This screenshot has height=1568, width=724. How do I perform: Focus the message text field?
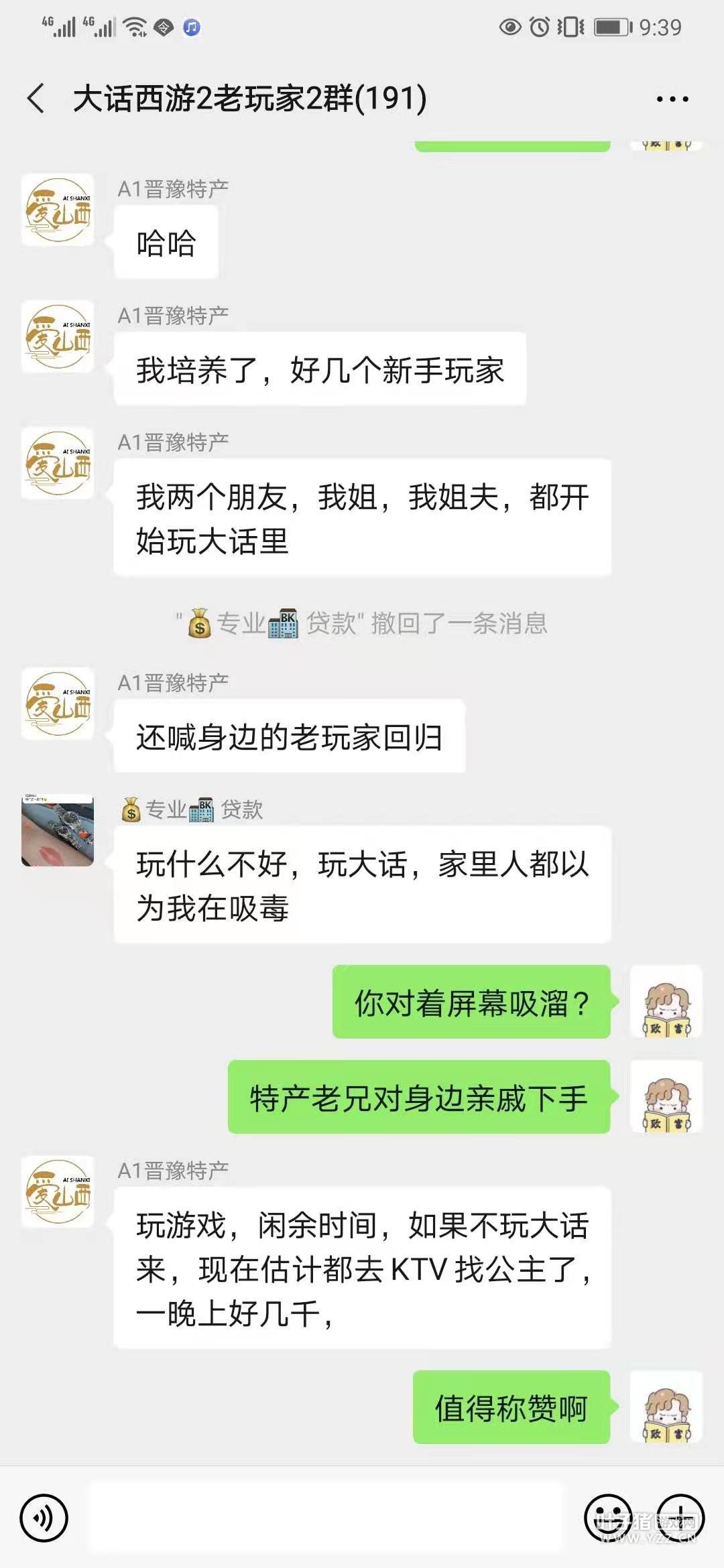327,1518
